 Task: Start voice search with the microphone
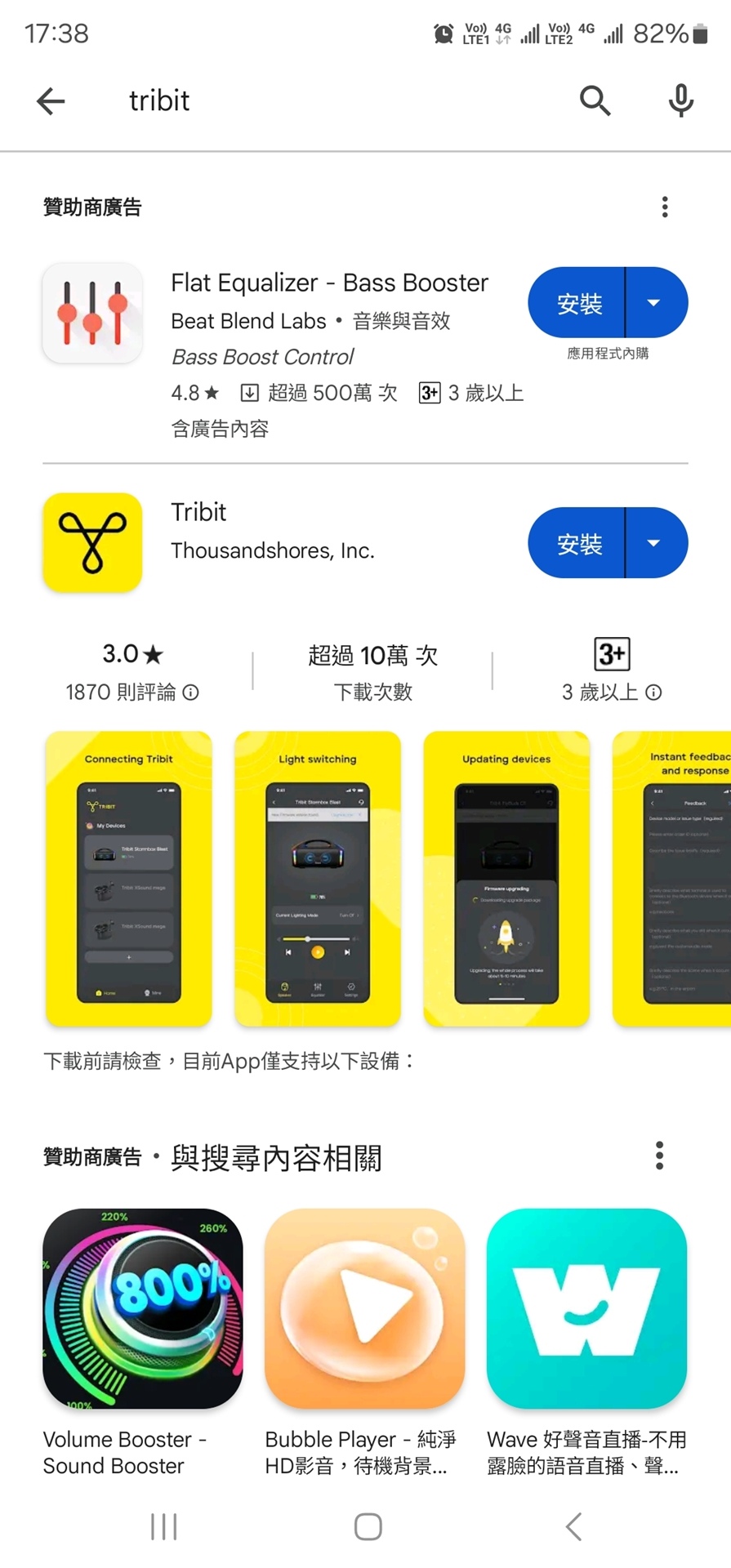[x=680, y=101]
